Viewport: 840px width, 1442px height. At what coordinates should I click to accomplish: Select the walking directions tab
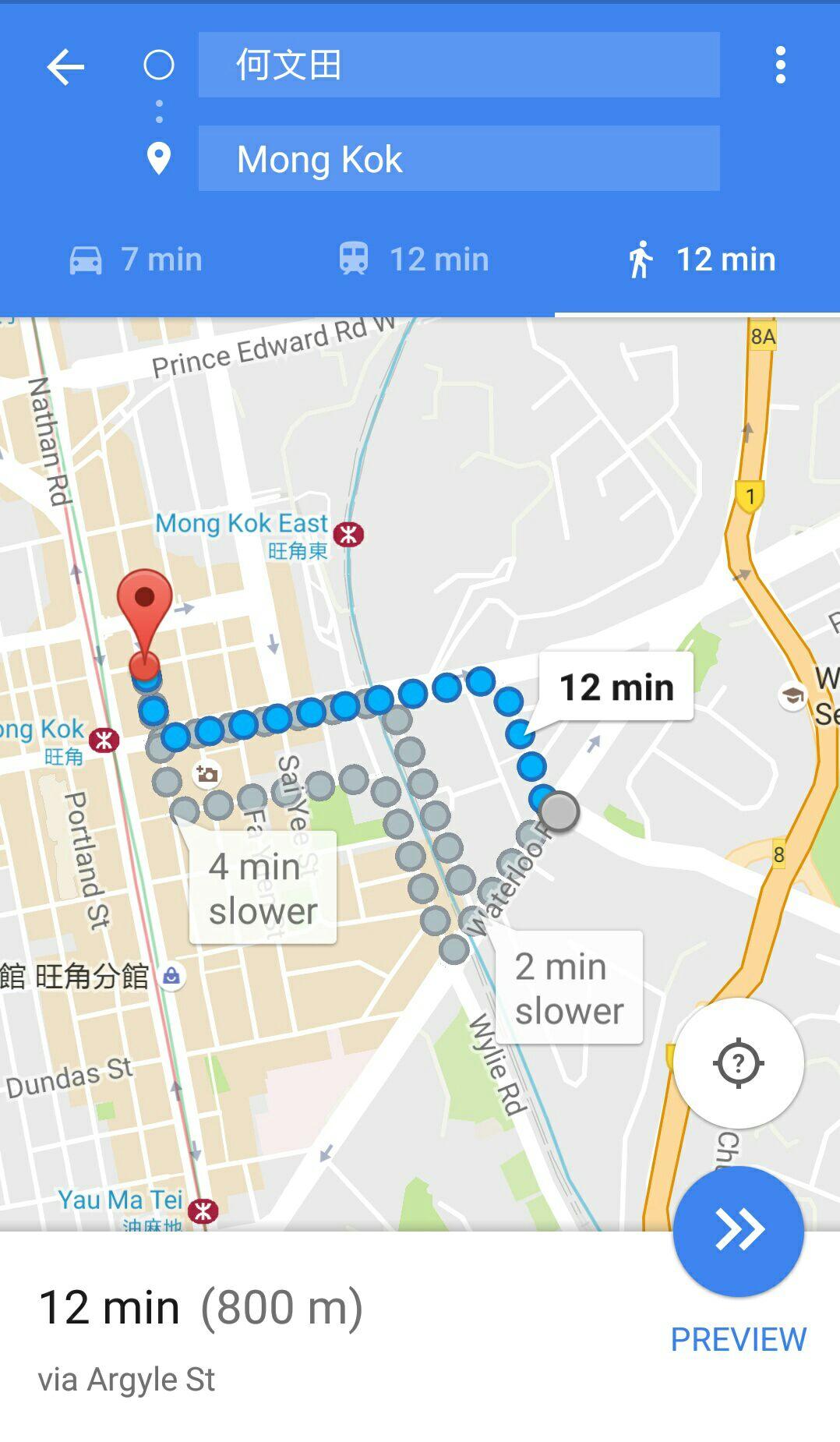701,260
